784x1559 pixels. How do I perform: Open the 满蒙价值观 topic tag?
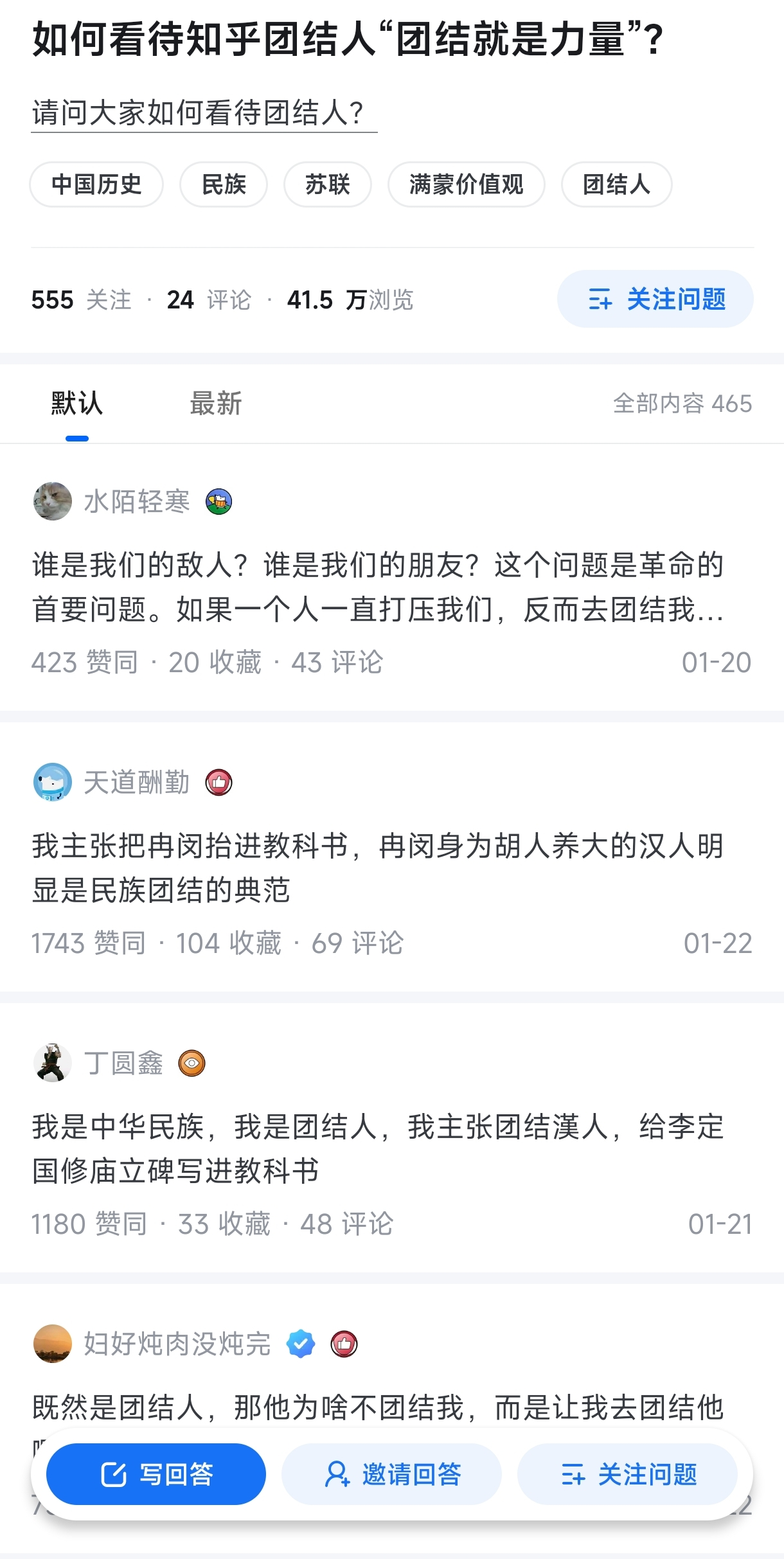pyautogui.click(x=467, y=184)
